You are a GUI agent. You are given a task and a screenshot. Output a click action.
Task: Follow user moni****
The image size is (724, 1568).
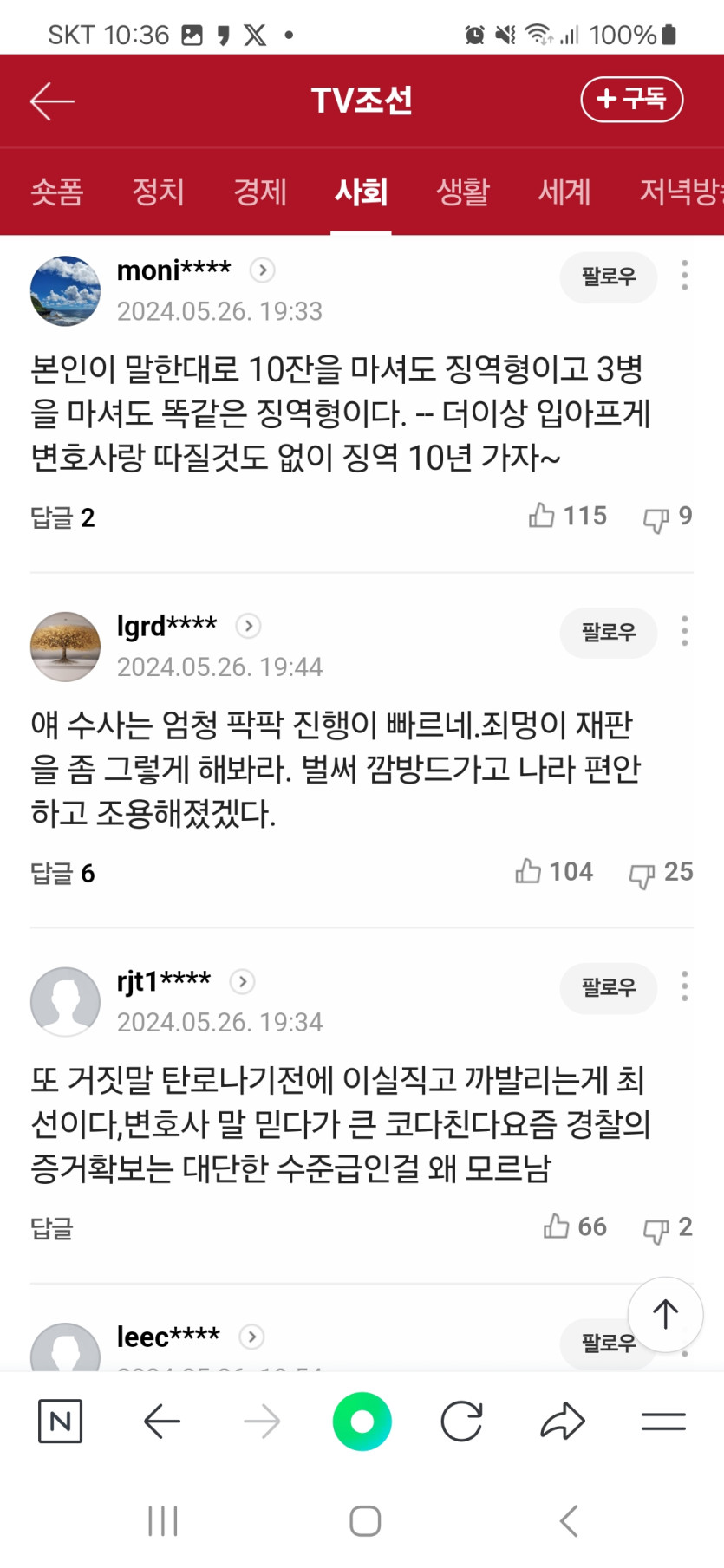608,277
